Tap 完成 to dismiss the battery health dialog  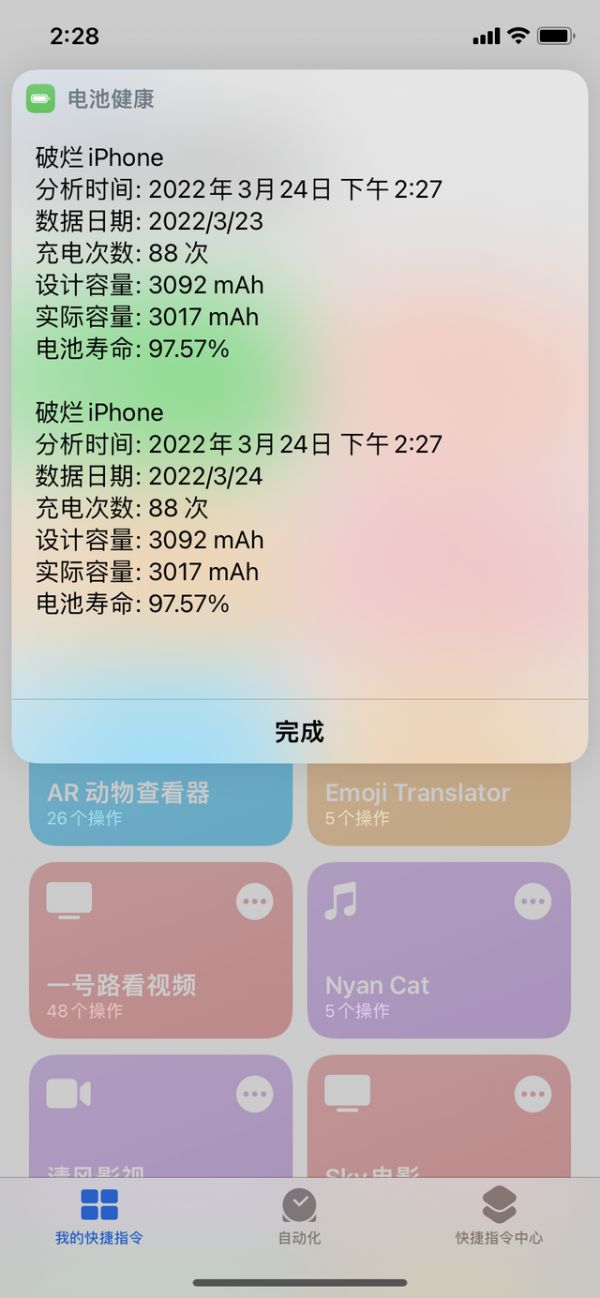pyautogui.click(x=300, y=731)
